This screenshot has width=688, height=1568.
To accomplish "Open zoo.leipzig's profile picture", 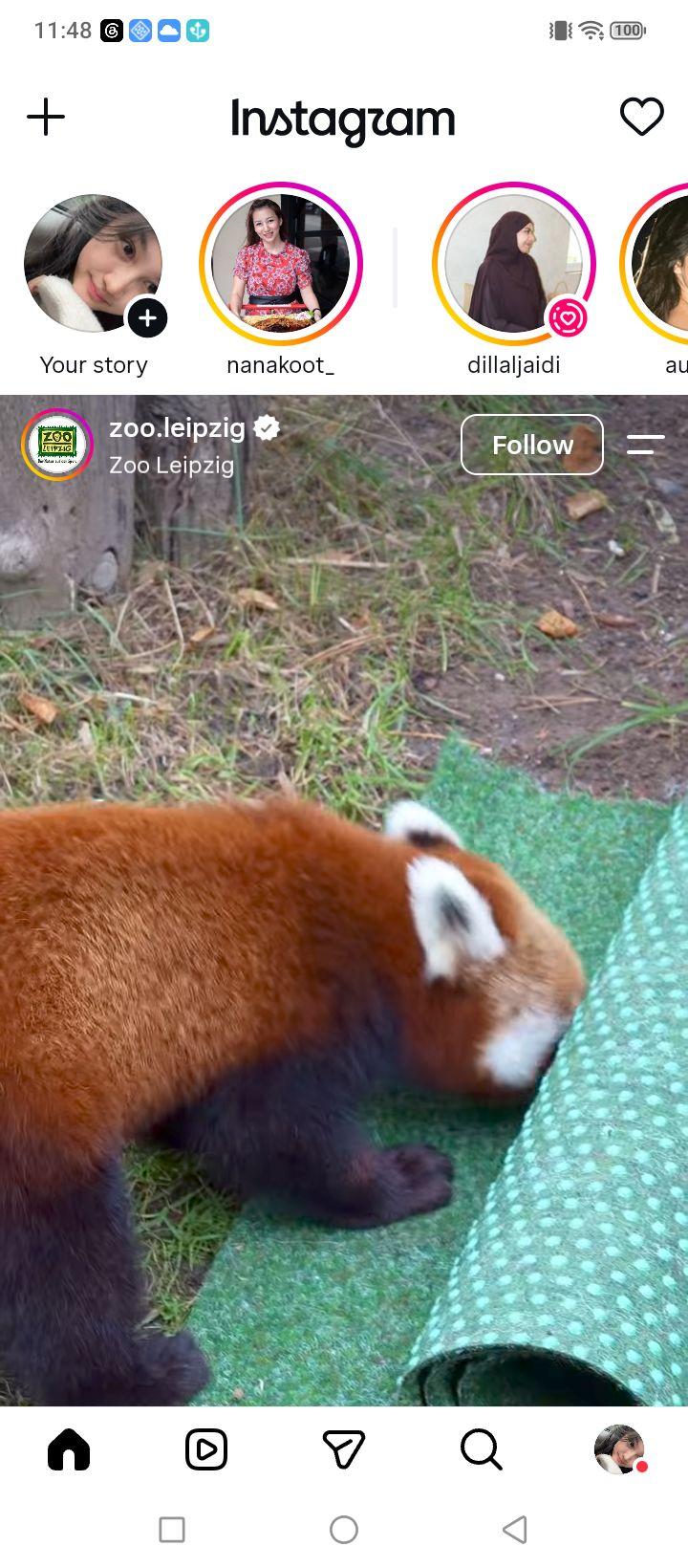I will (x=57, y=445).
